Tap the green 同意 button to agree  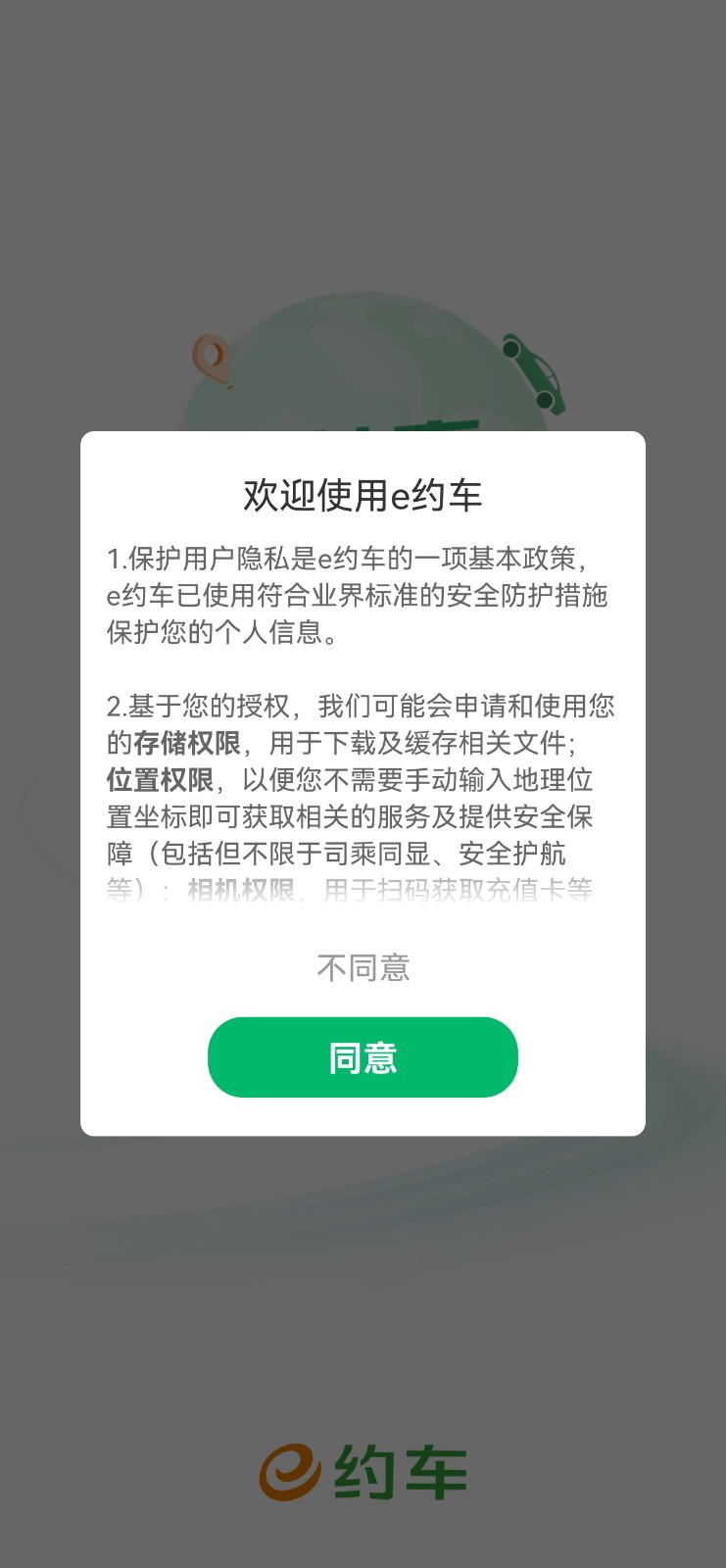coord(363,1056)
